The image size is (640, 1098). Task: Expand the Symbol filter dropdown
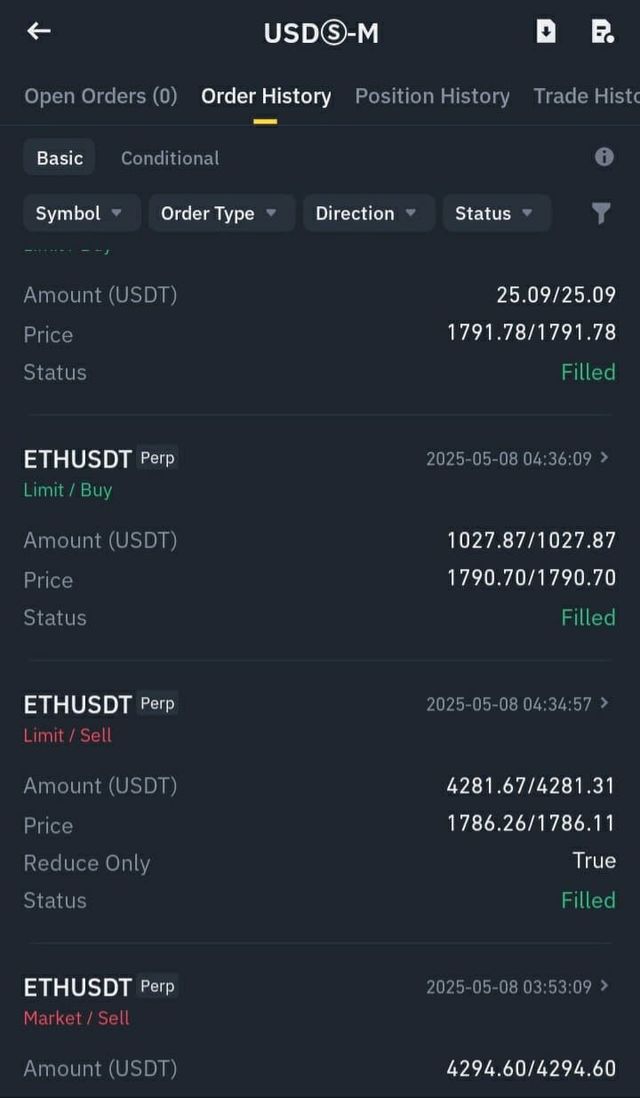click(x=80, y=213)
